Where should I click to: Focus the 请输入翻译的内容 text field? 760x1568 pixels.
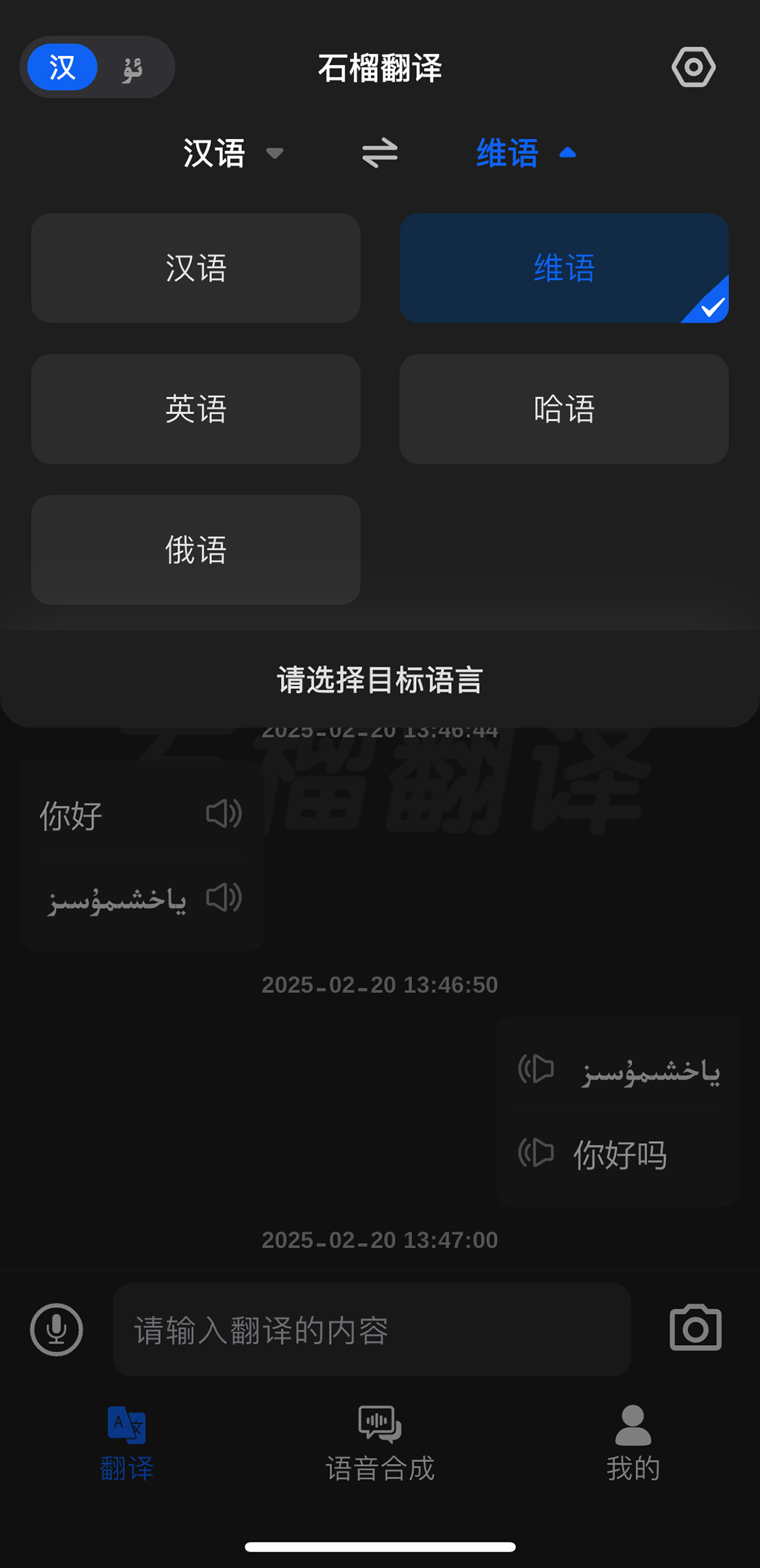[372, 1330]
